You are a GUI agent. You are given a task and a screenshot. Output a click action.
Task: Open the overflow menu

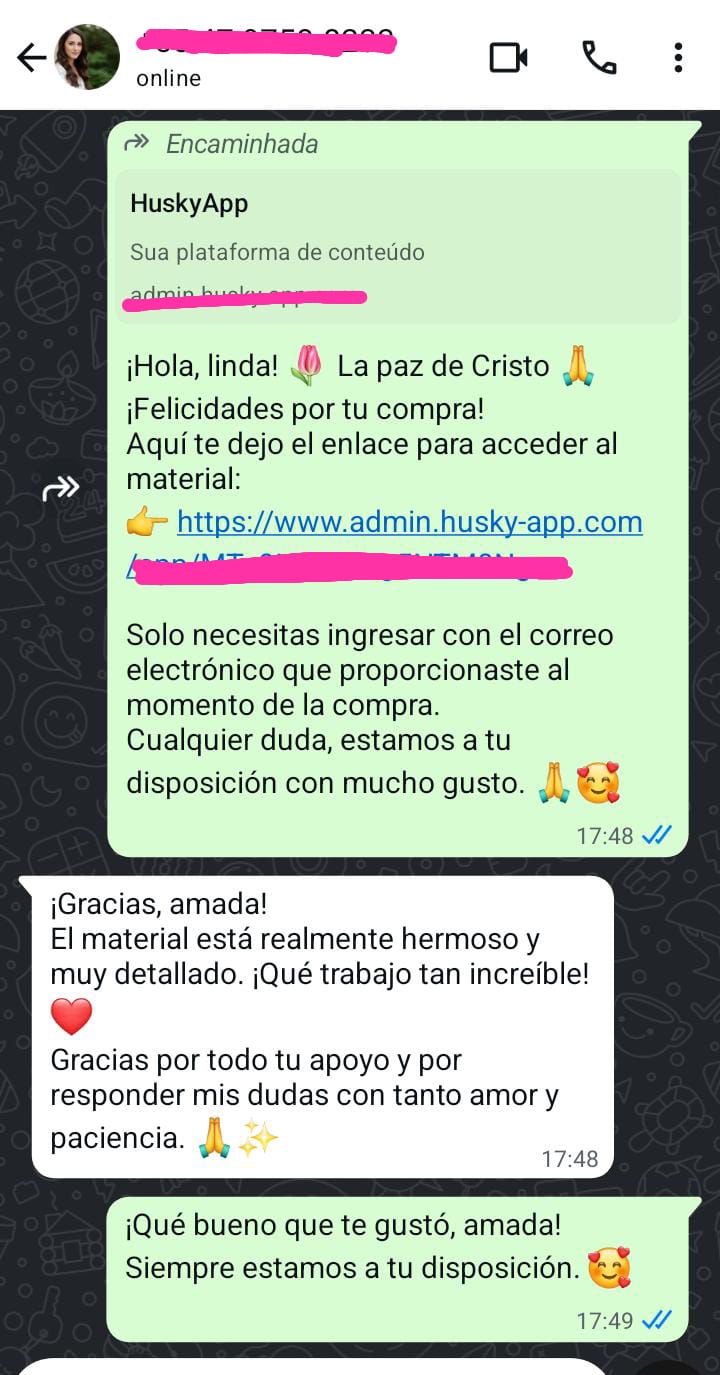tap(678, 58)
